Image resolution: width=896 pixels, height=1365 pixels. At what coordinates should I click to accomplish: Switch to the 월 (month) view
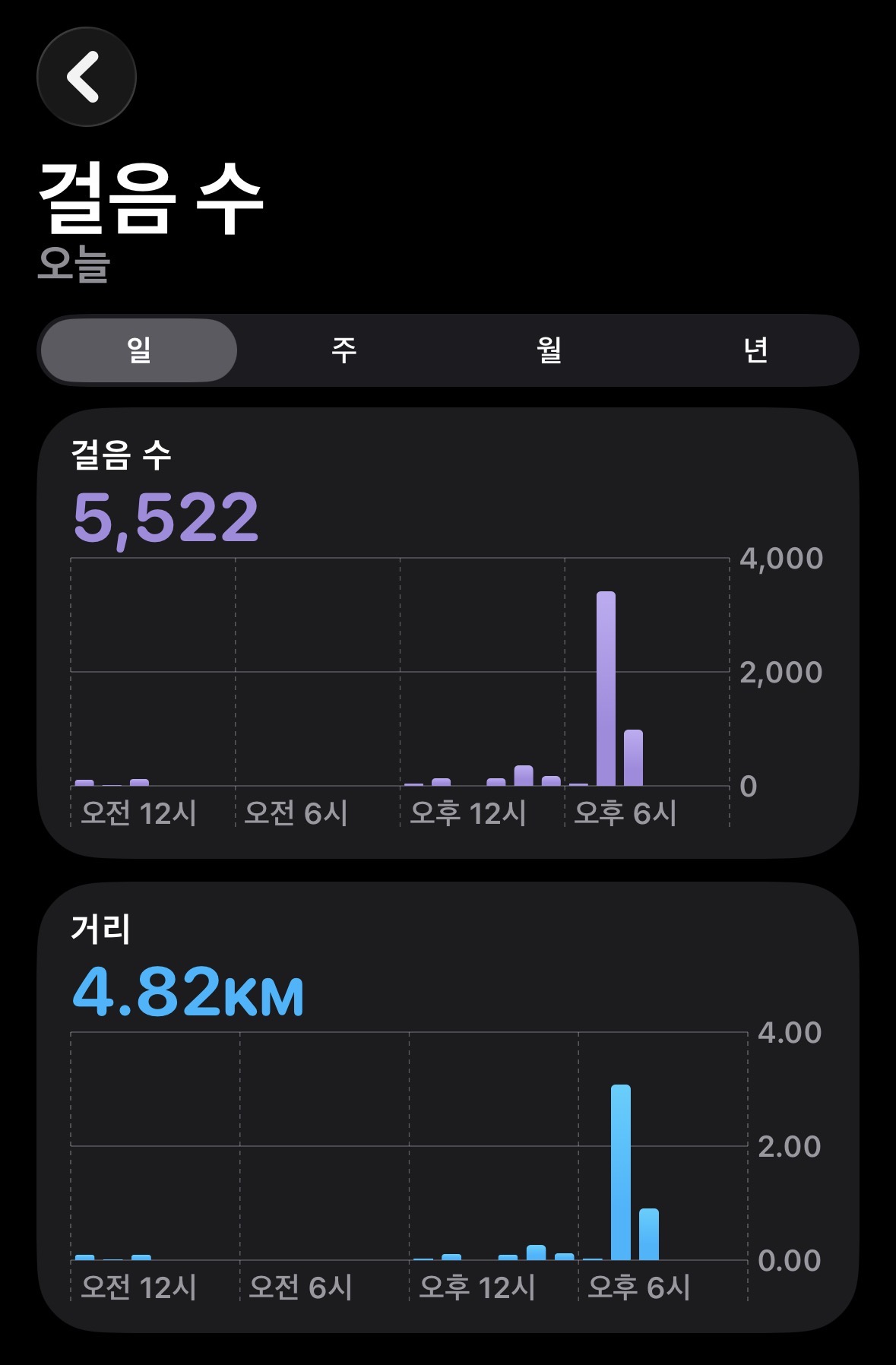click(x=549, y=350)
